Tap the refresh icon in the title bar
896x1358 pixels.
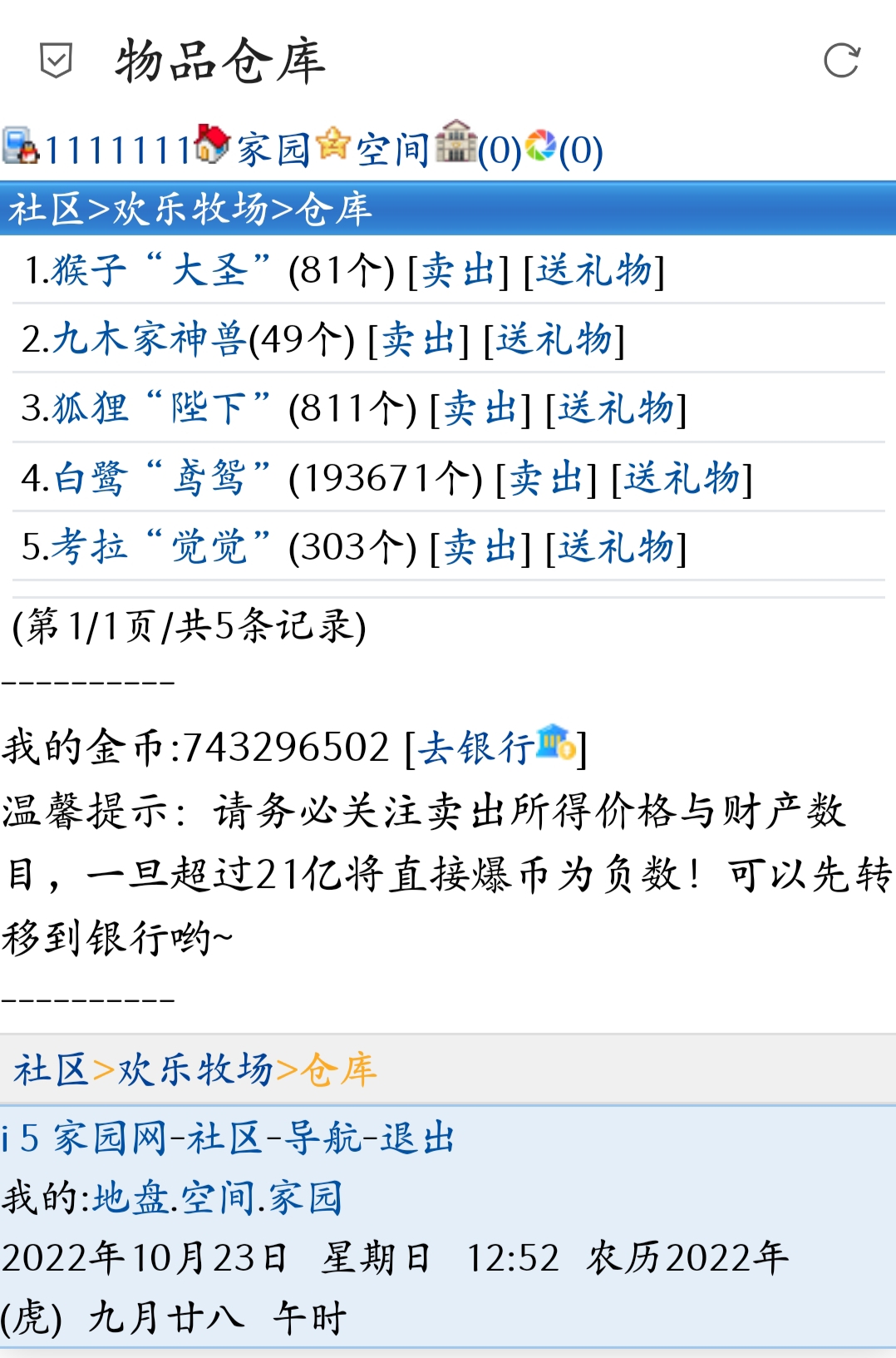tap(840, 61)
